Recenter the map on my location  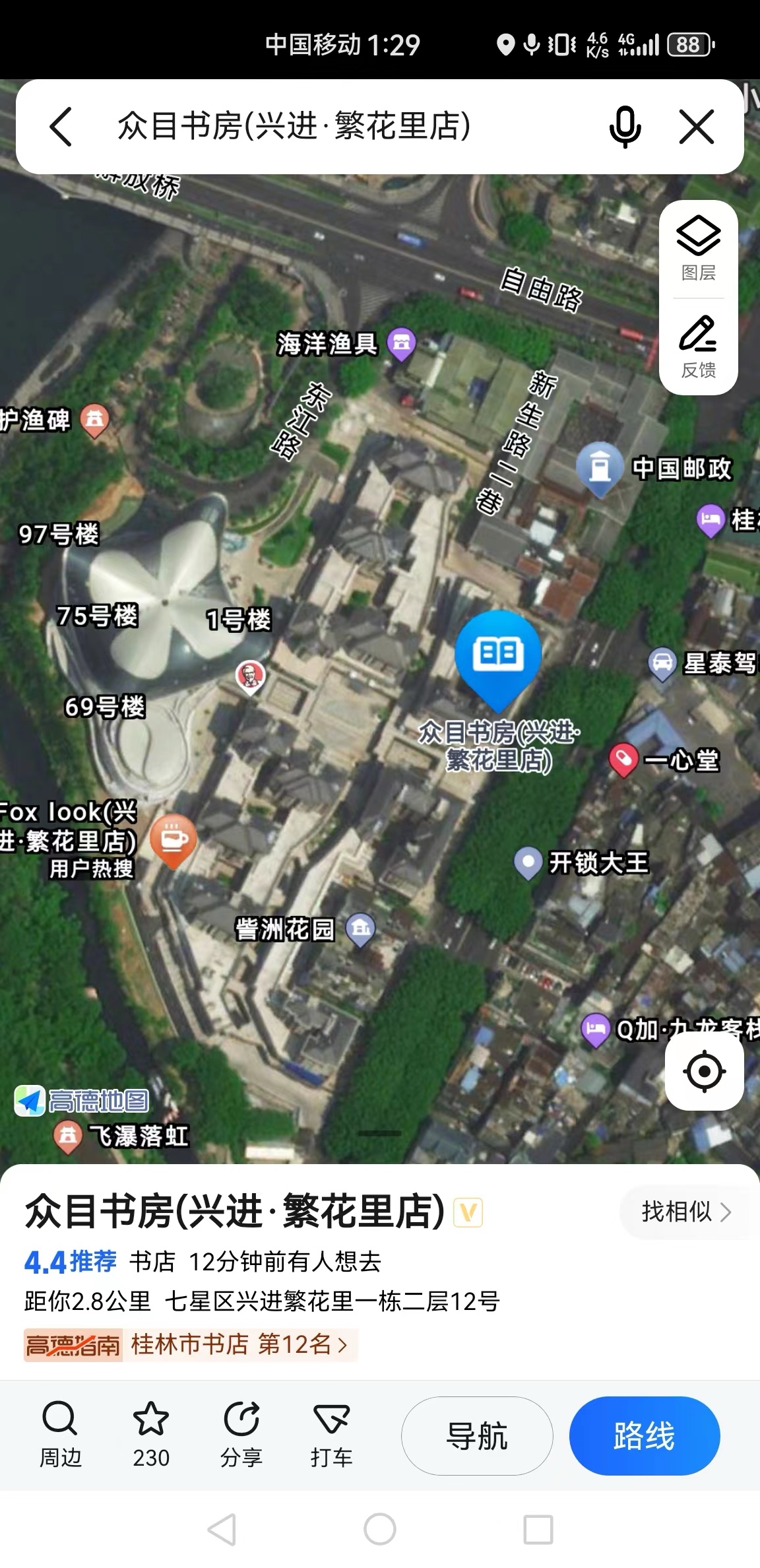[704, 1070]
